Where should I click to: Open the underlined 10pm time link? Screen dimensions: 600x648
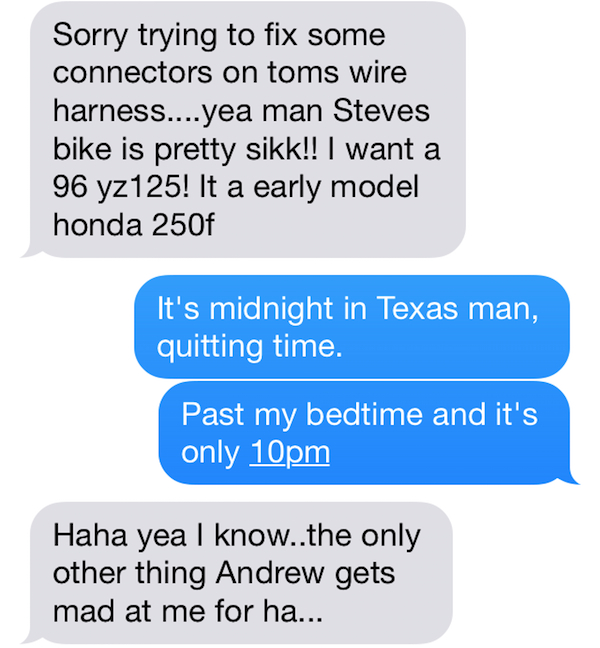click(288, 453)
